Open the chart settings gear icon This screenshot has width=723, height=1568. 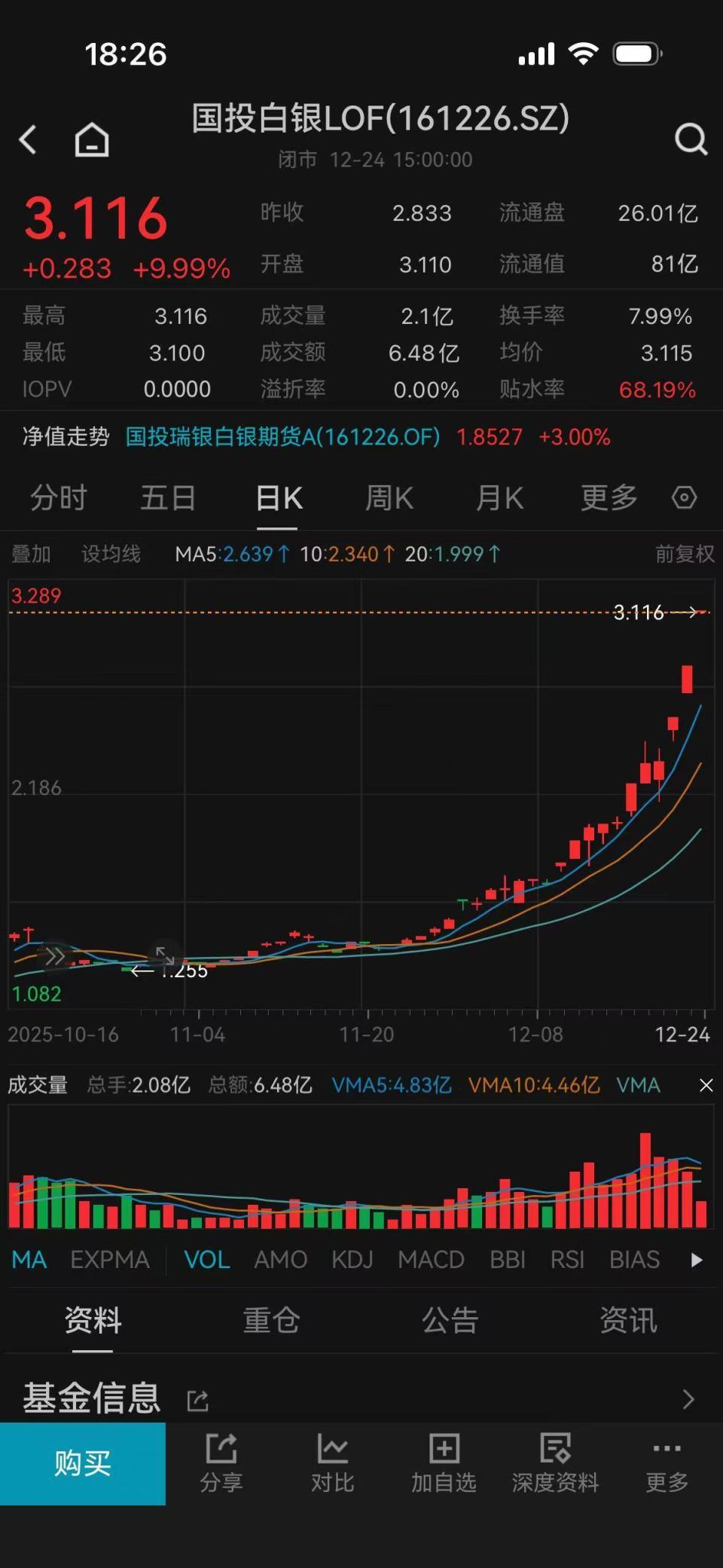click(x=684, y=497)
